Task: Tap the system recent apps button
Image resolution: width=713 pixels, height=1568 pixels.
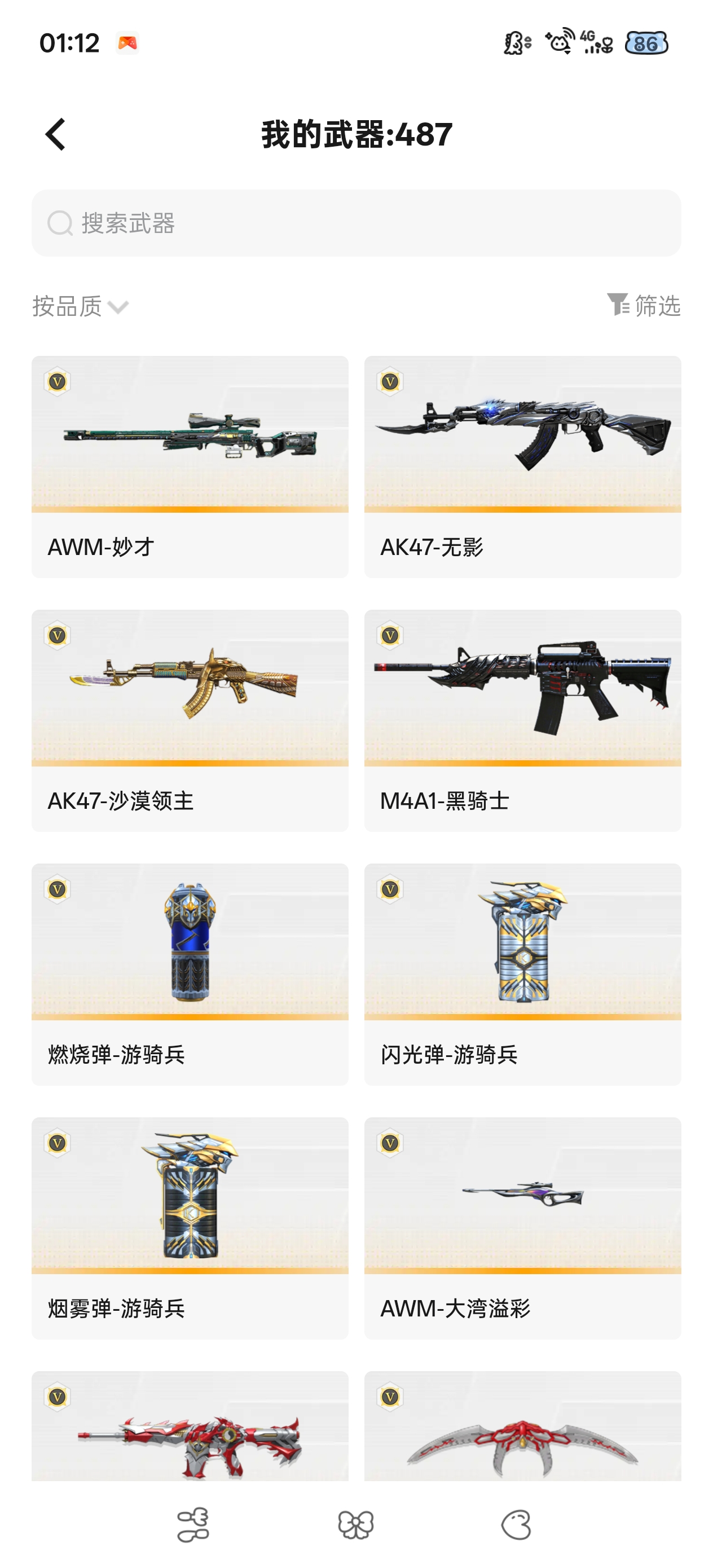Action: point(193,1524)
